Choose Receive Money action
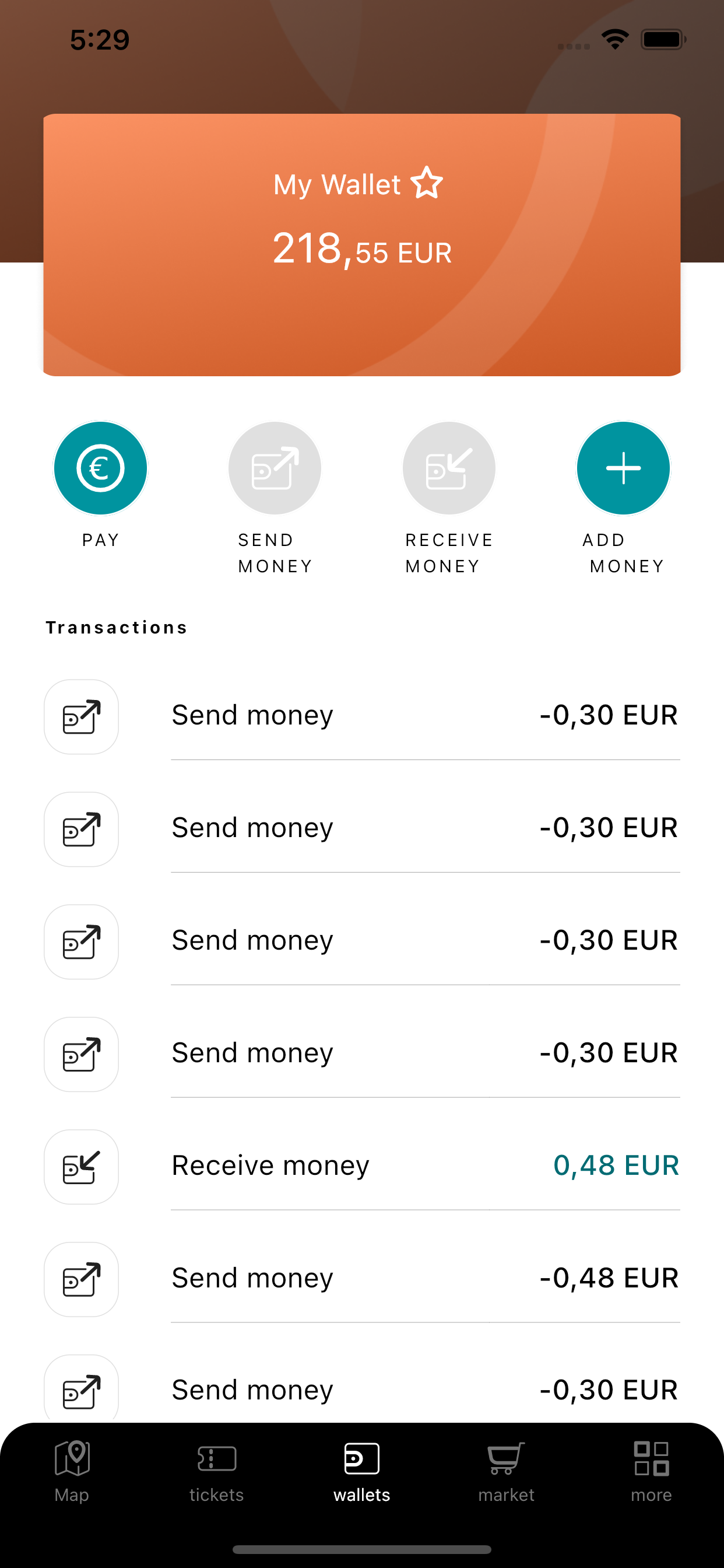 (x=449, y=468)
